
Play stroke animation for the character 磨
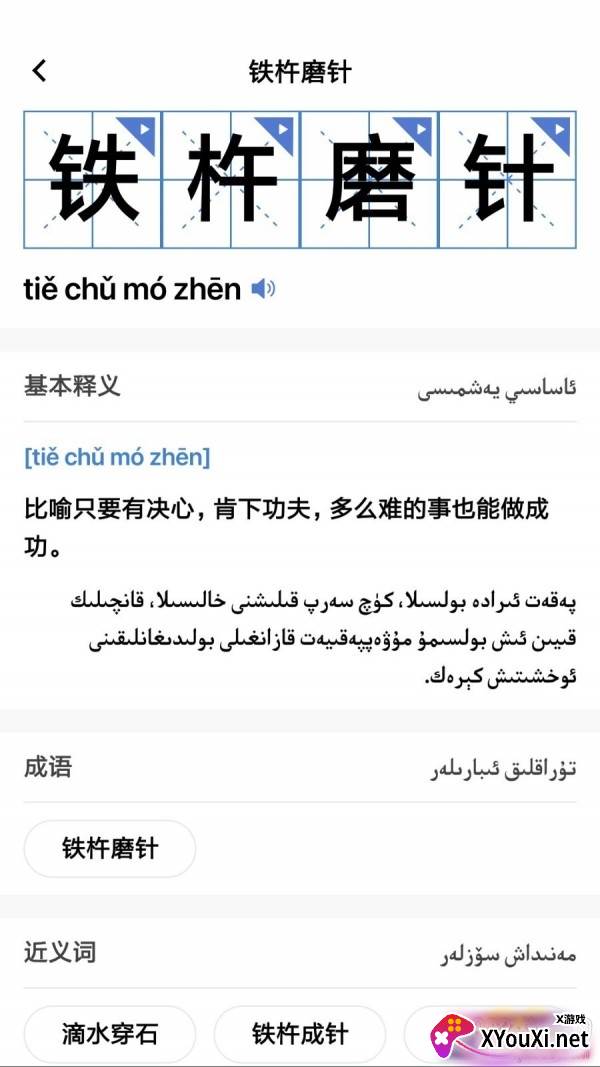pyautogui.click(x=421, y=129)
